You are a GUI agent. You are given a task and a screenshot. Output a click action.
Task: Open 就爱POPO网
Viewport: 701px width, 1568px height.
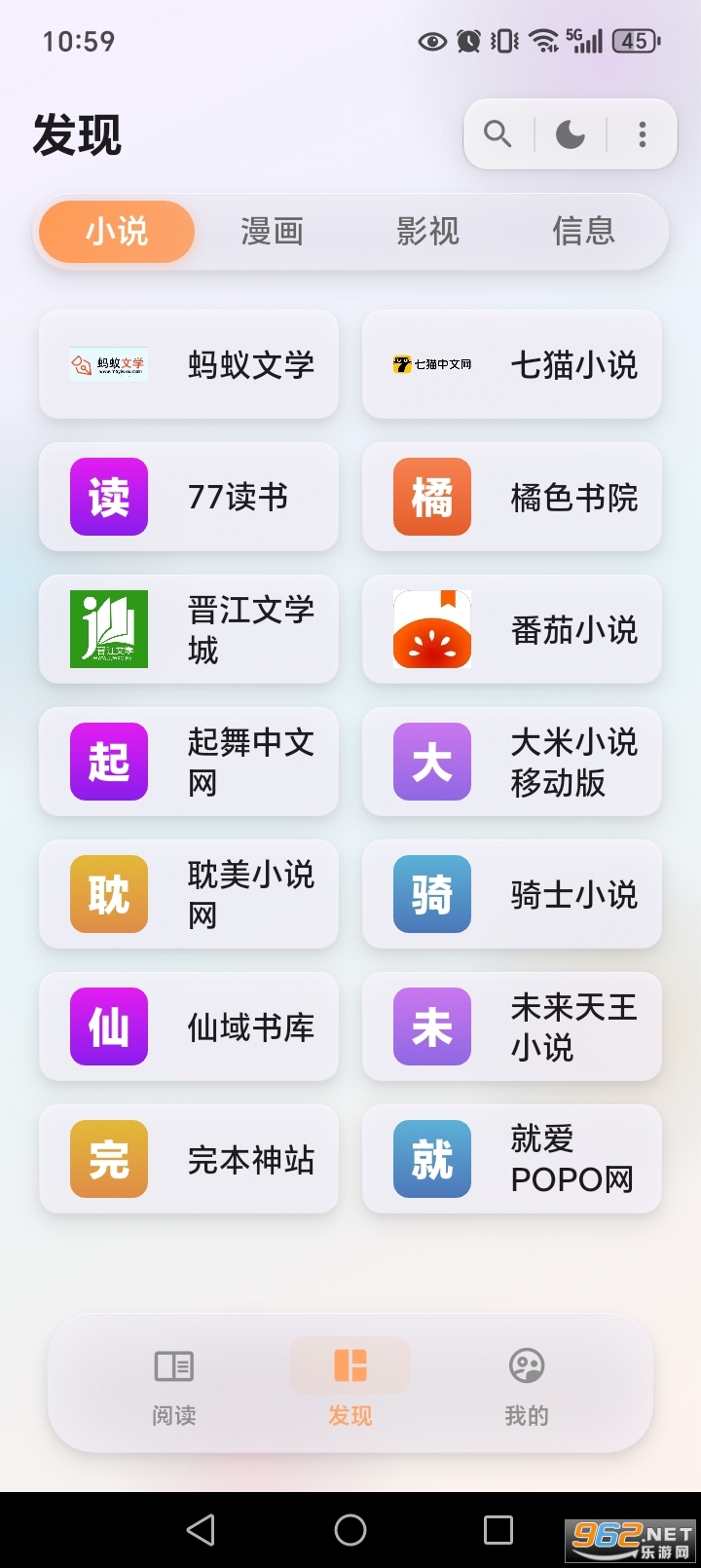431,1159
